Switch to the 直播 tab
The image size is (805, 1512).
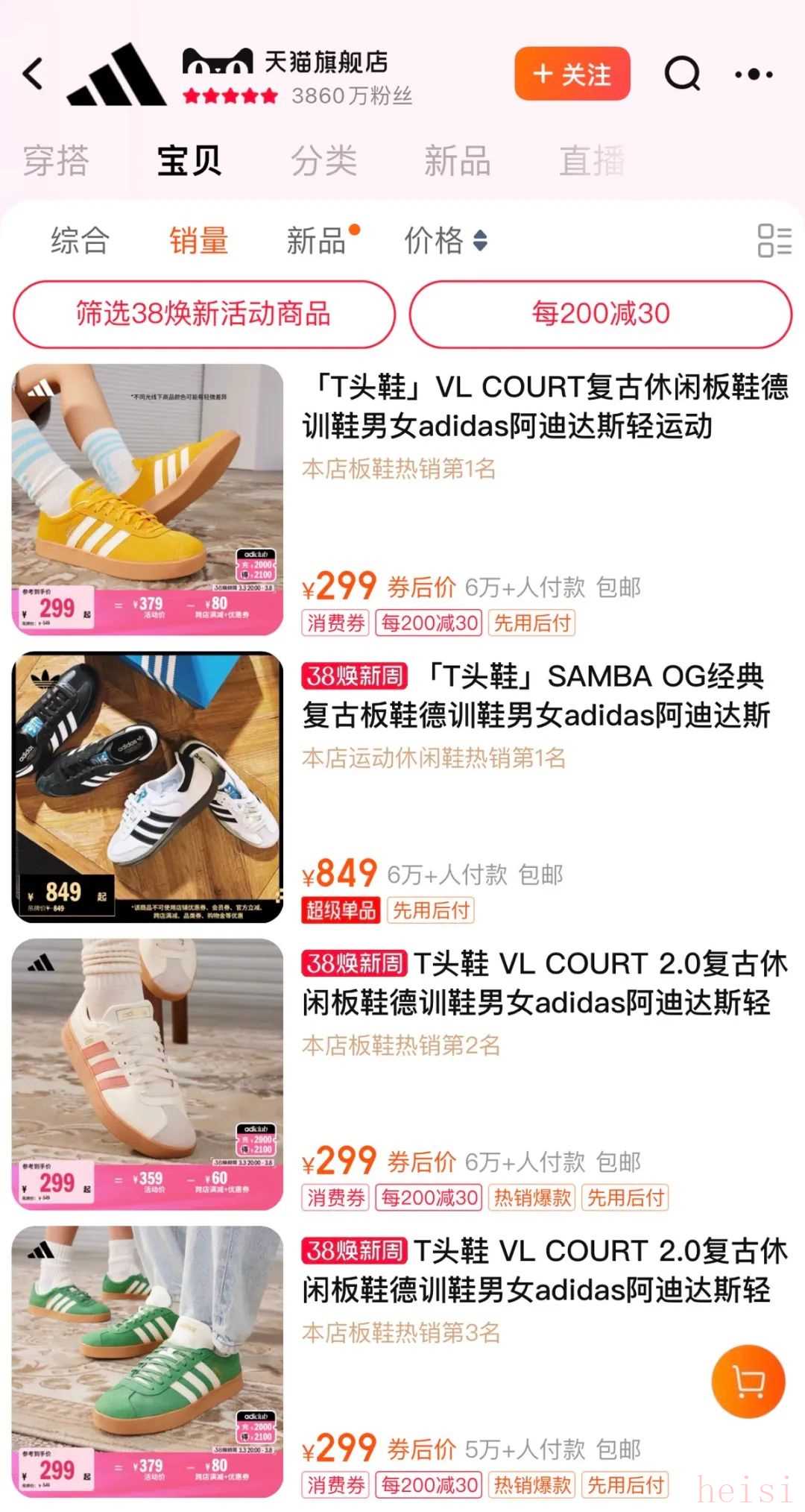tap(592, 160)
